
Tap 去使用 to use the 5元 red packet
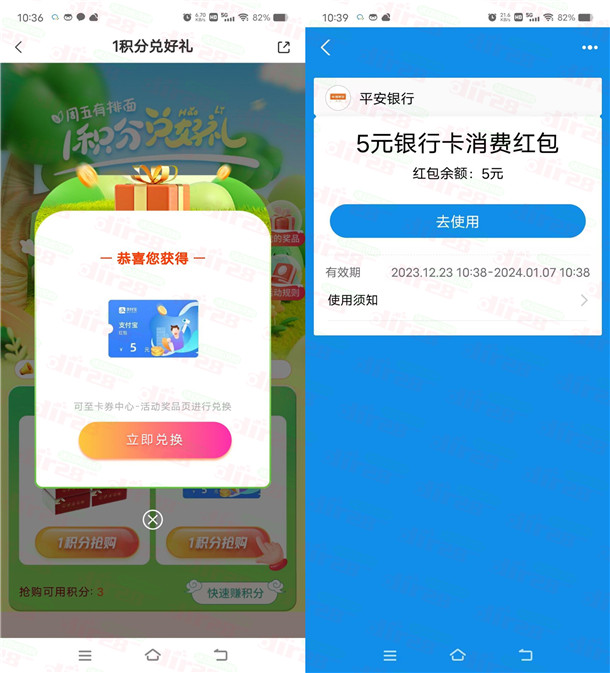[x=457, y=221]
